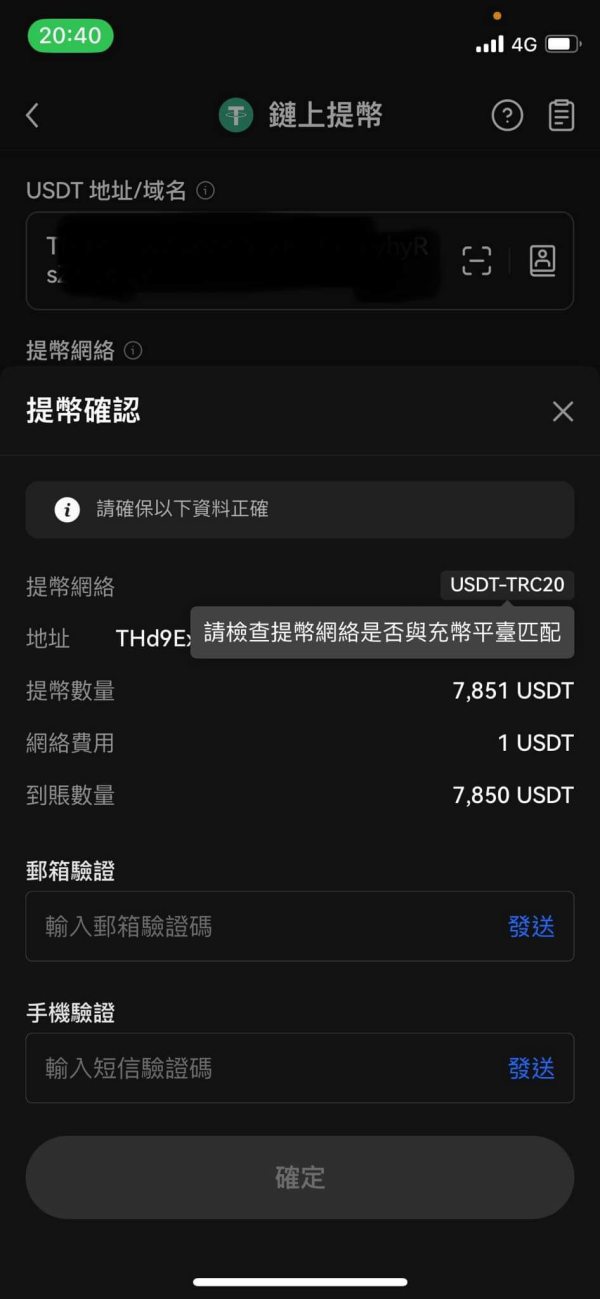
Task: Open the help question mark icon
Action: pyautogui.click(x=507, y=116)
